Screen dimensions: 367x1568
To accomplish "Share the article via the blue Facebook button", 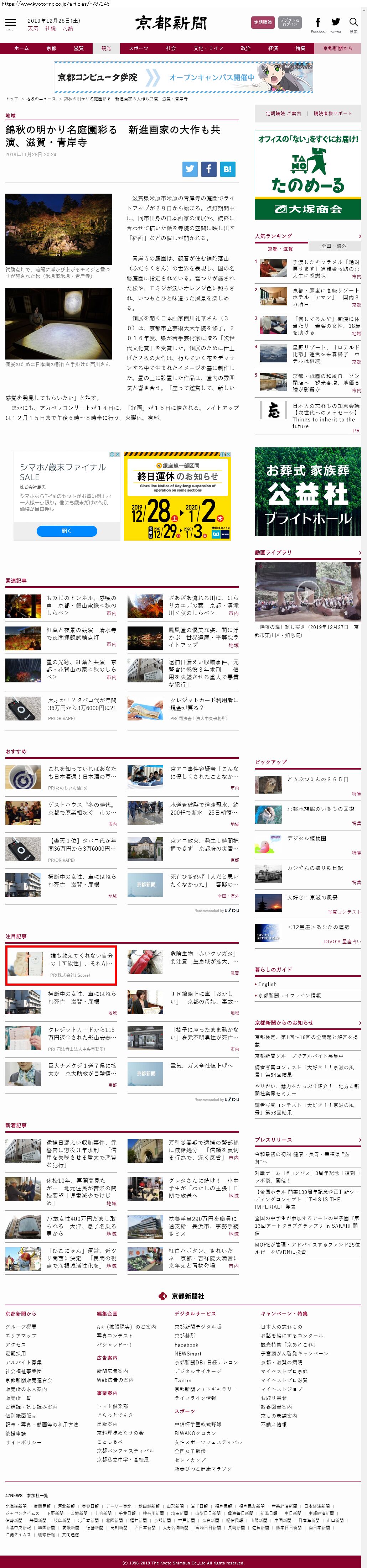I will pos(208,169).
